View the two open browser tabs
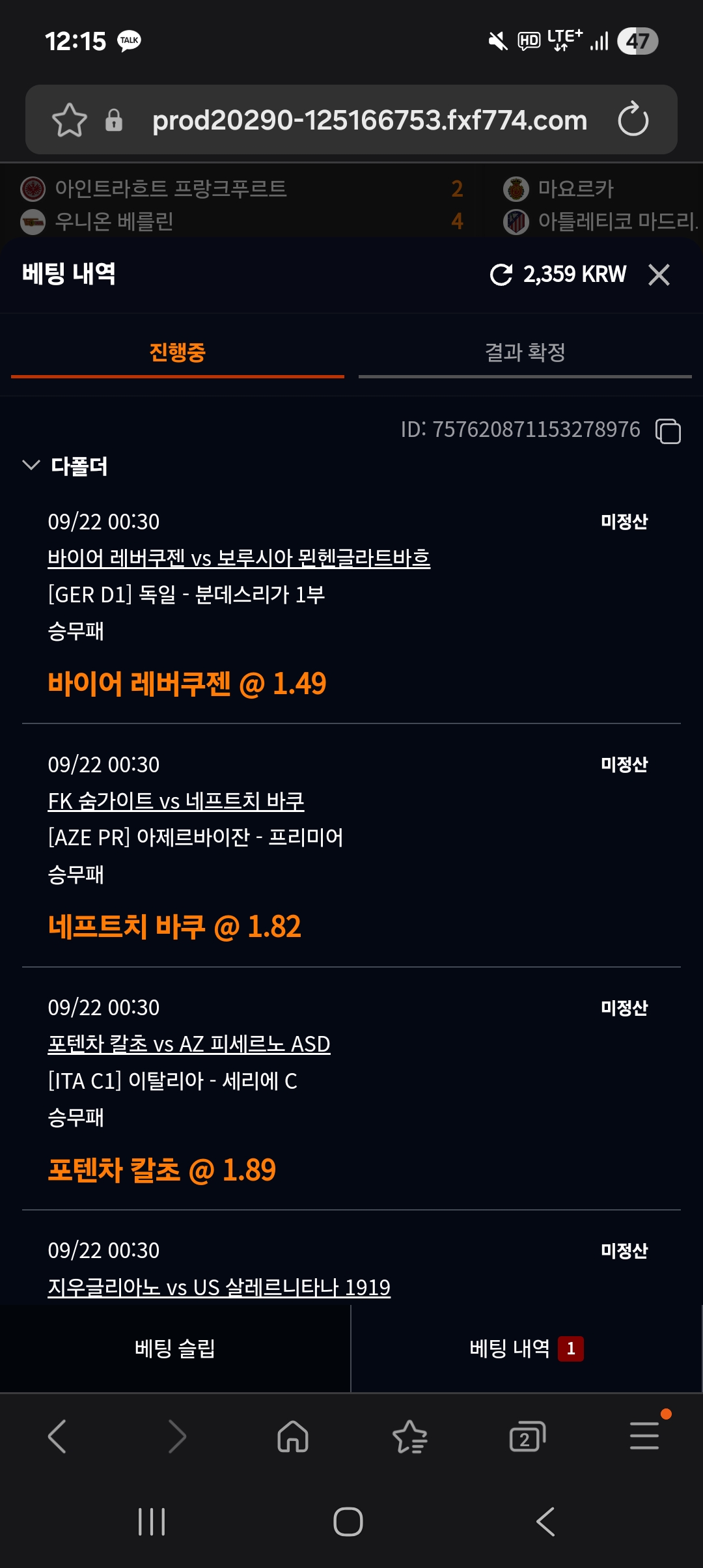Screen dimensions: 703x1568 (x=527, y=1436)
